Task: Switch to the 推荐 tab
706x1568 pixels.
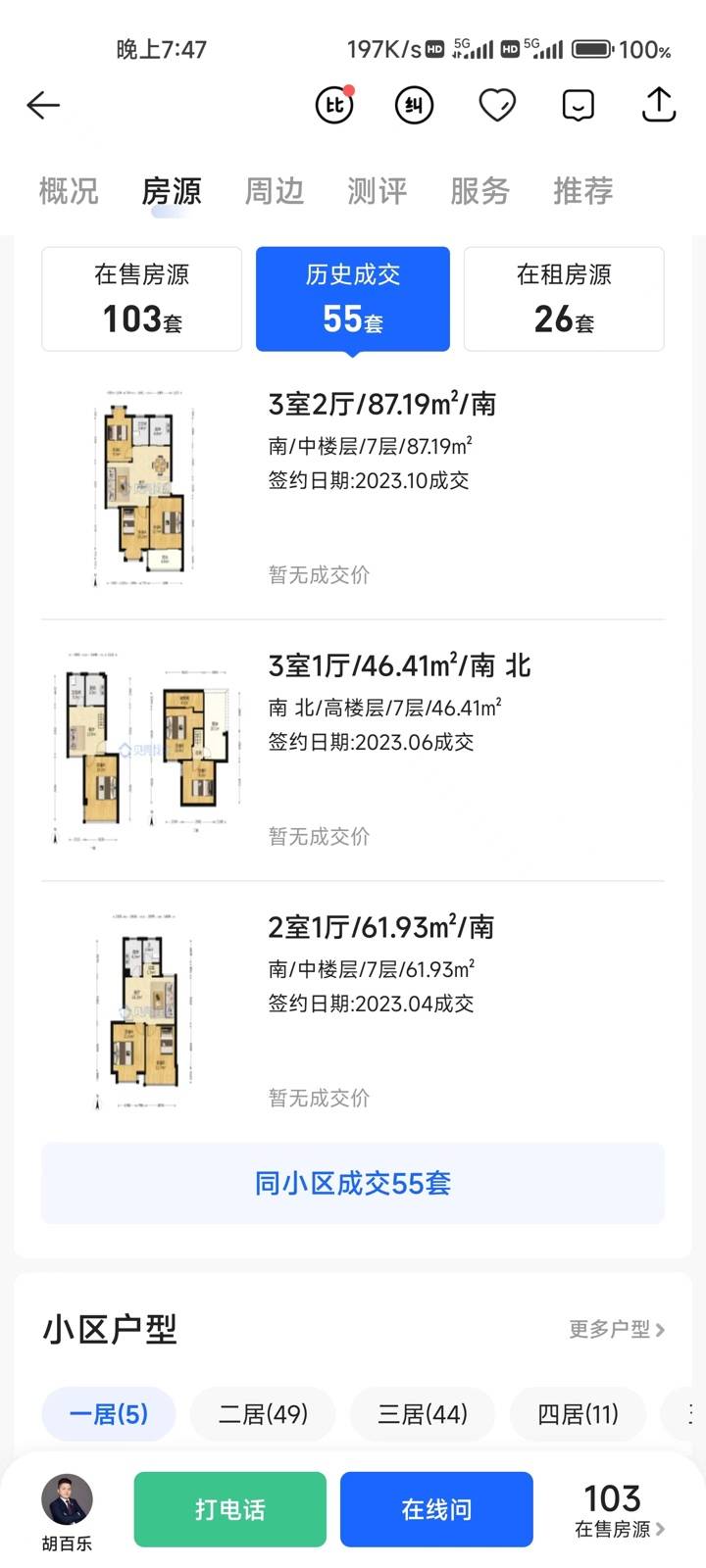Action: (x=583, y=190)
